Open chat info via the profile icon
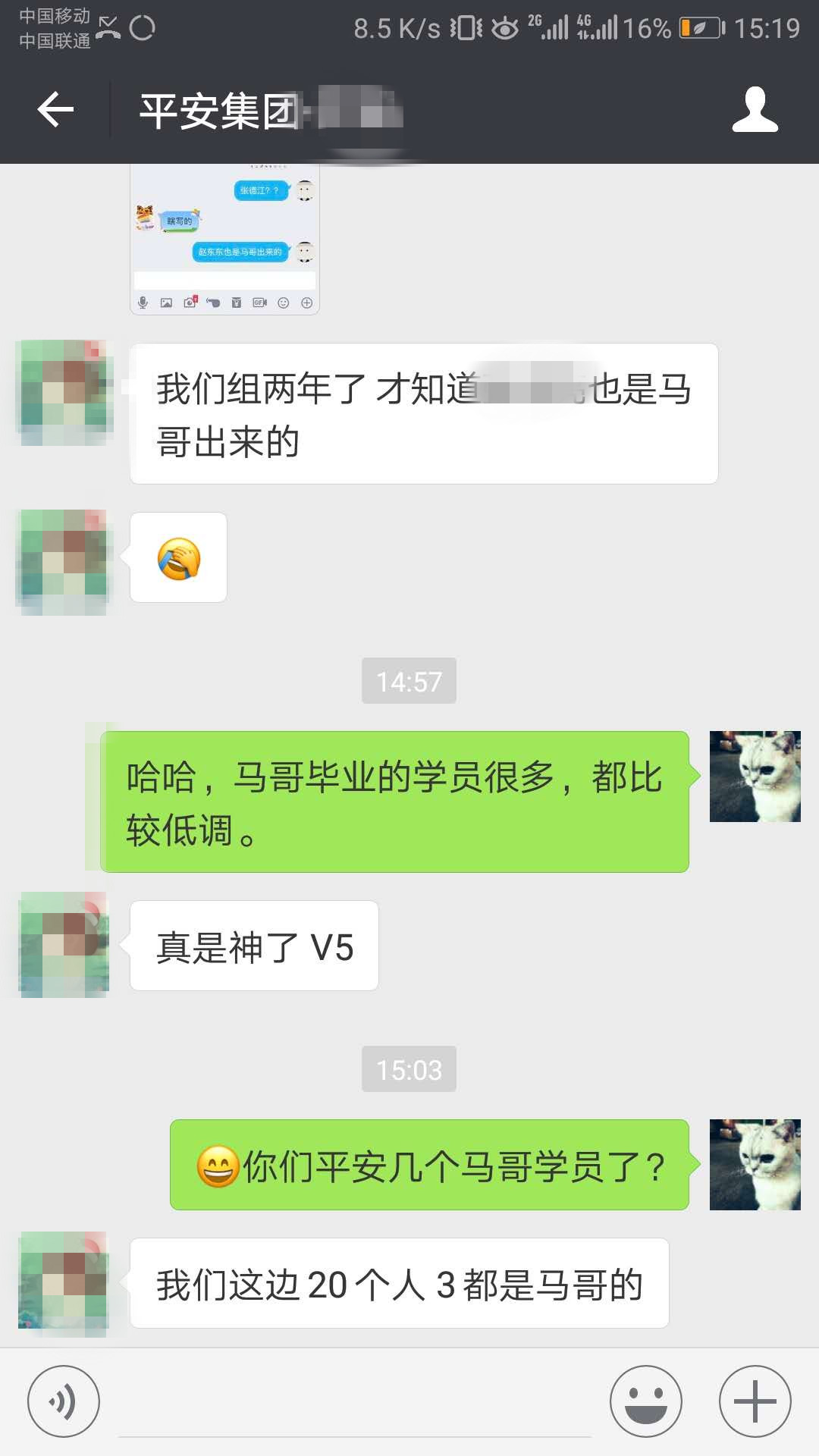Screen dimensions: 819x1456 click(x=755, y=111)
